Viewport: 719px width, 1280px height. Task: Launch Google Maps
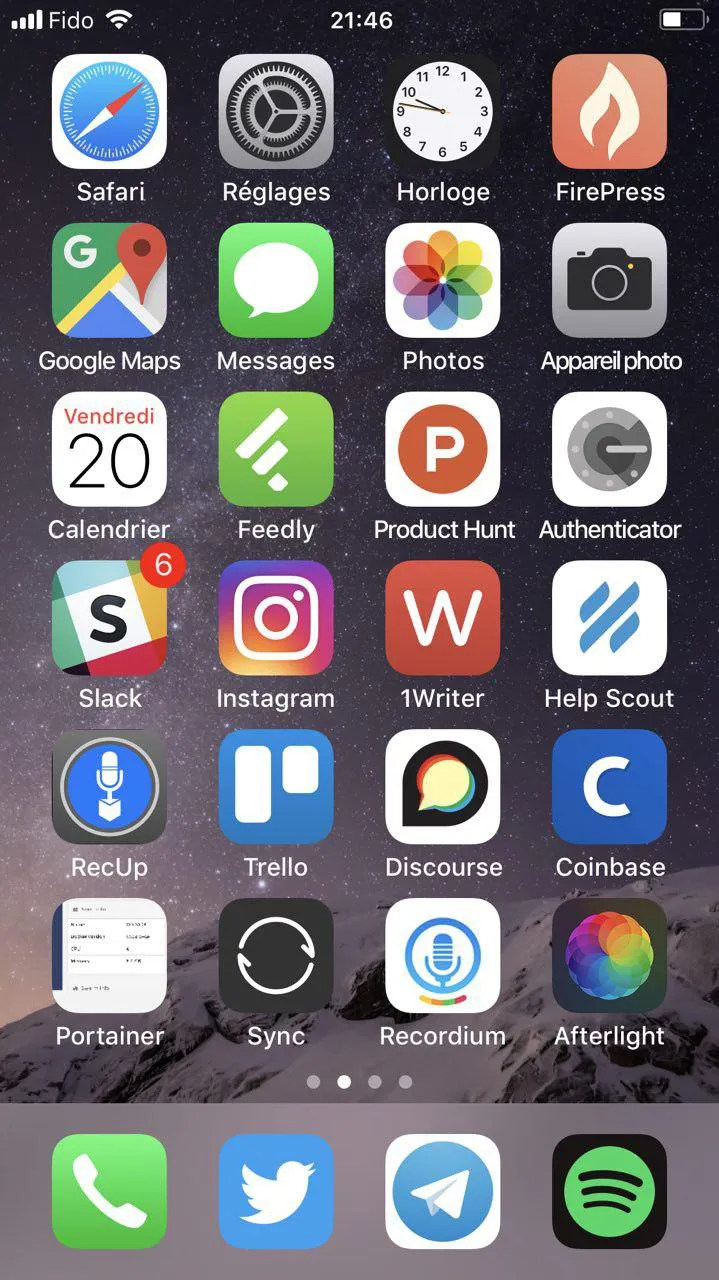coord(109,280)
